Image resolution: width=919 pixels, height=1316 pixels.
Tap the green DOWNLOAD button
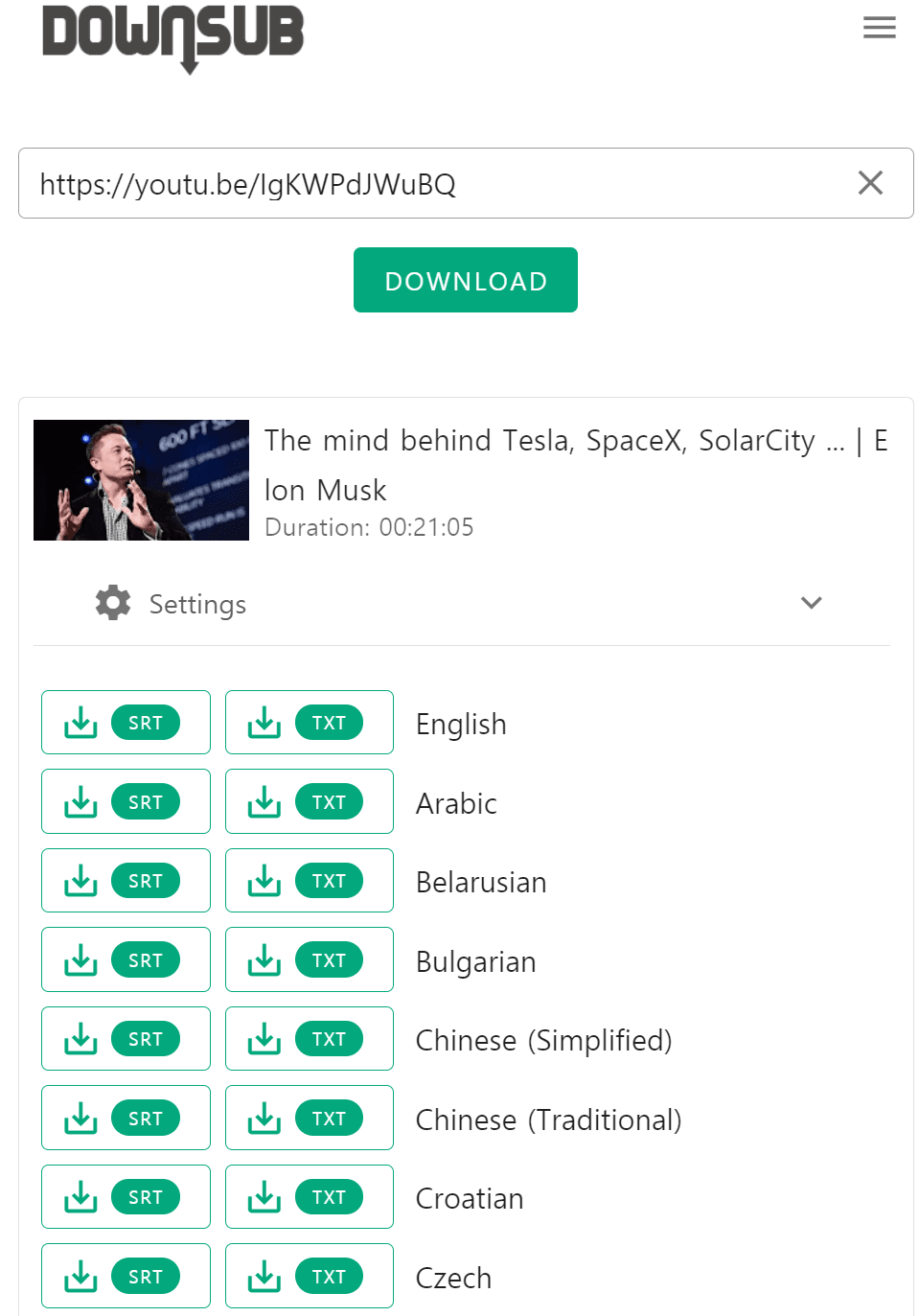pyautogui.click(x=465, y=280)
